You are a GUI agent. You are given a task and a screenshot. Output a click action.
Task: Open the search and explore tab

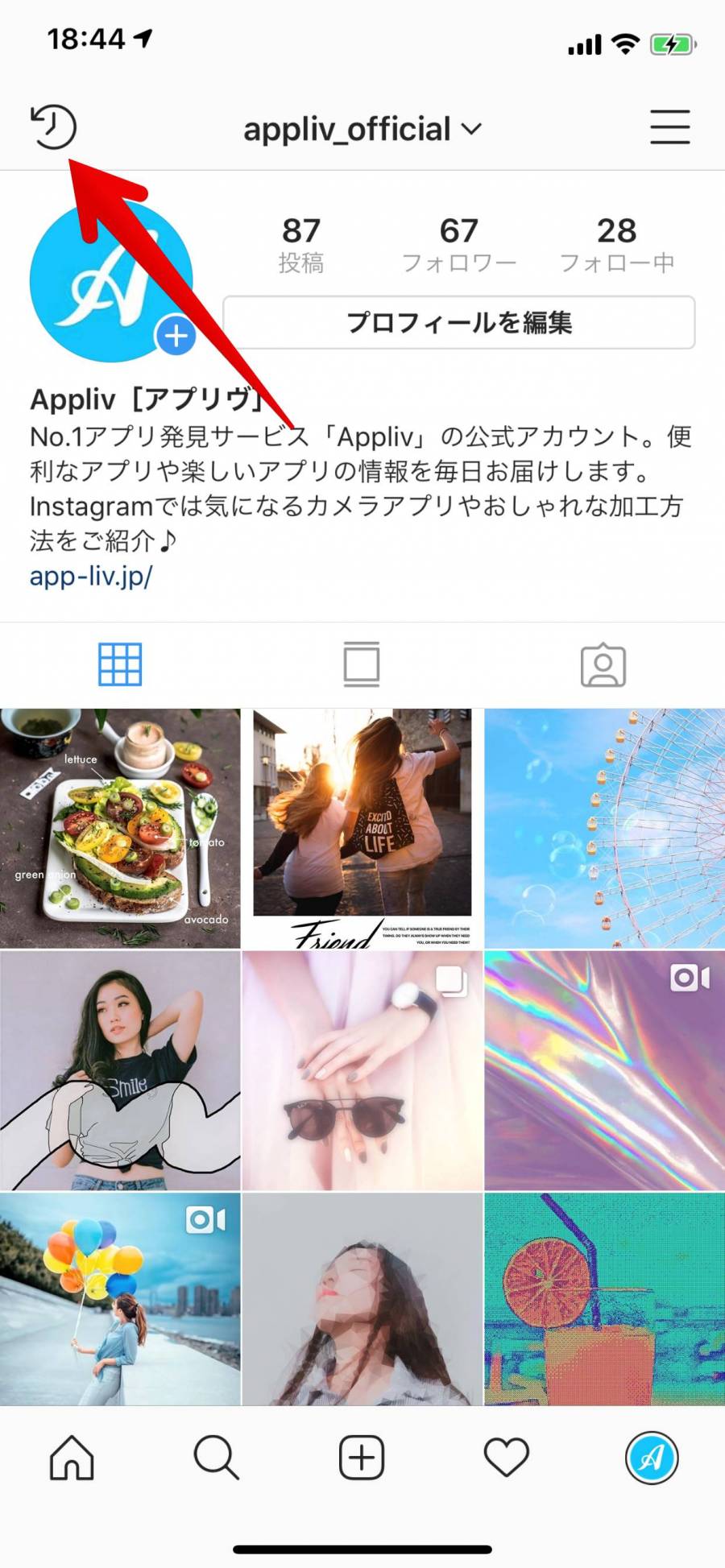[x=217, y=1457]
